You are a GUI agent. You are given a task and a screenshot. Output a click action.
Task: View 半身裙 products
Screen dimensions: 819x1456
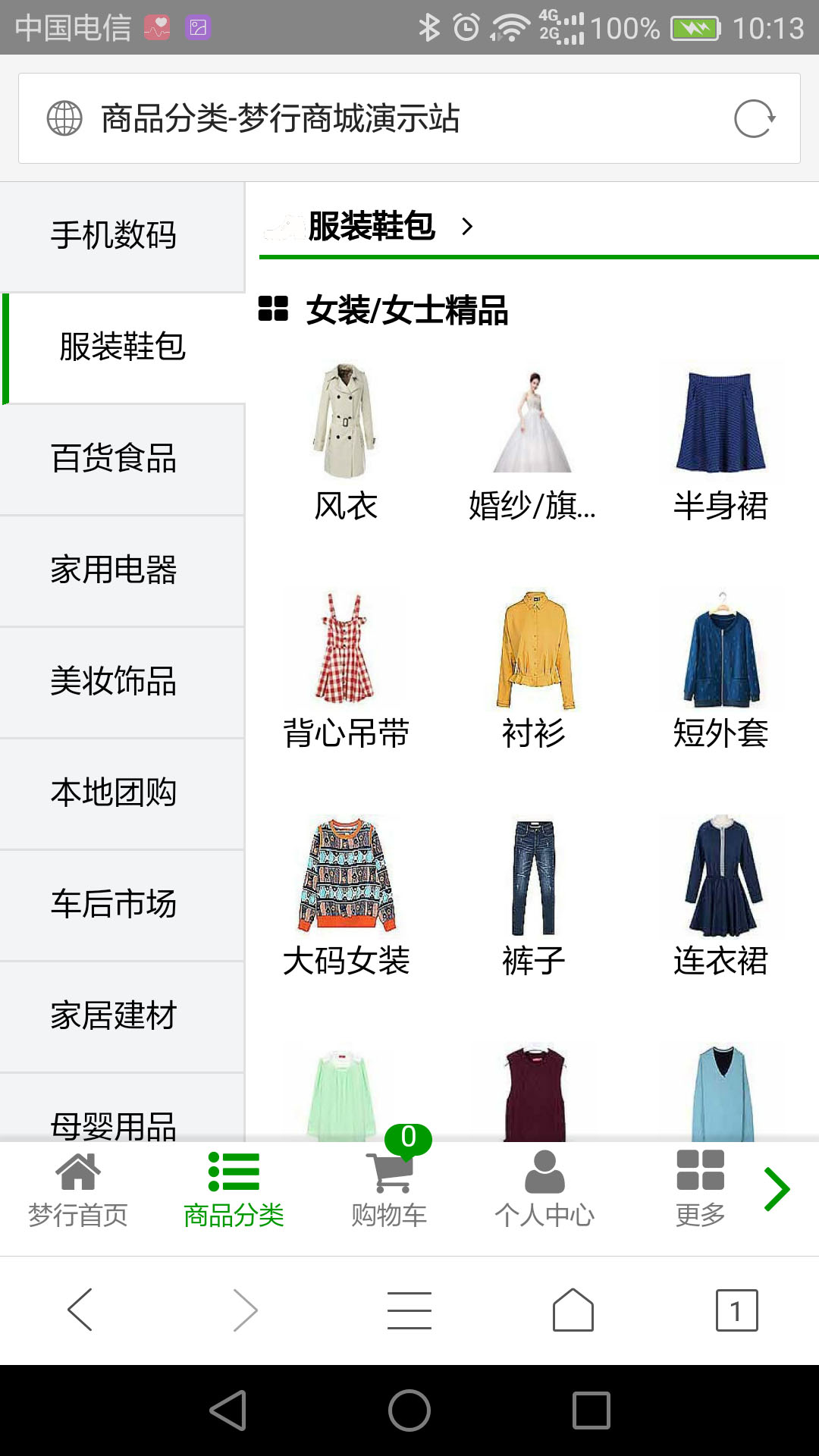[x=720, y=443]
